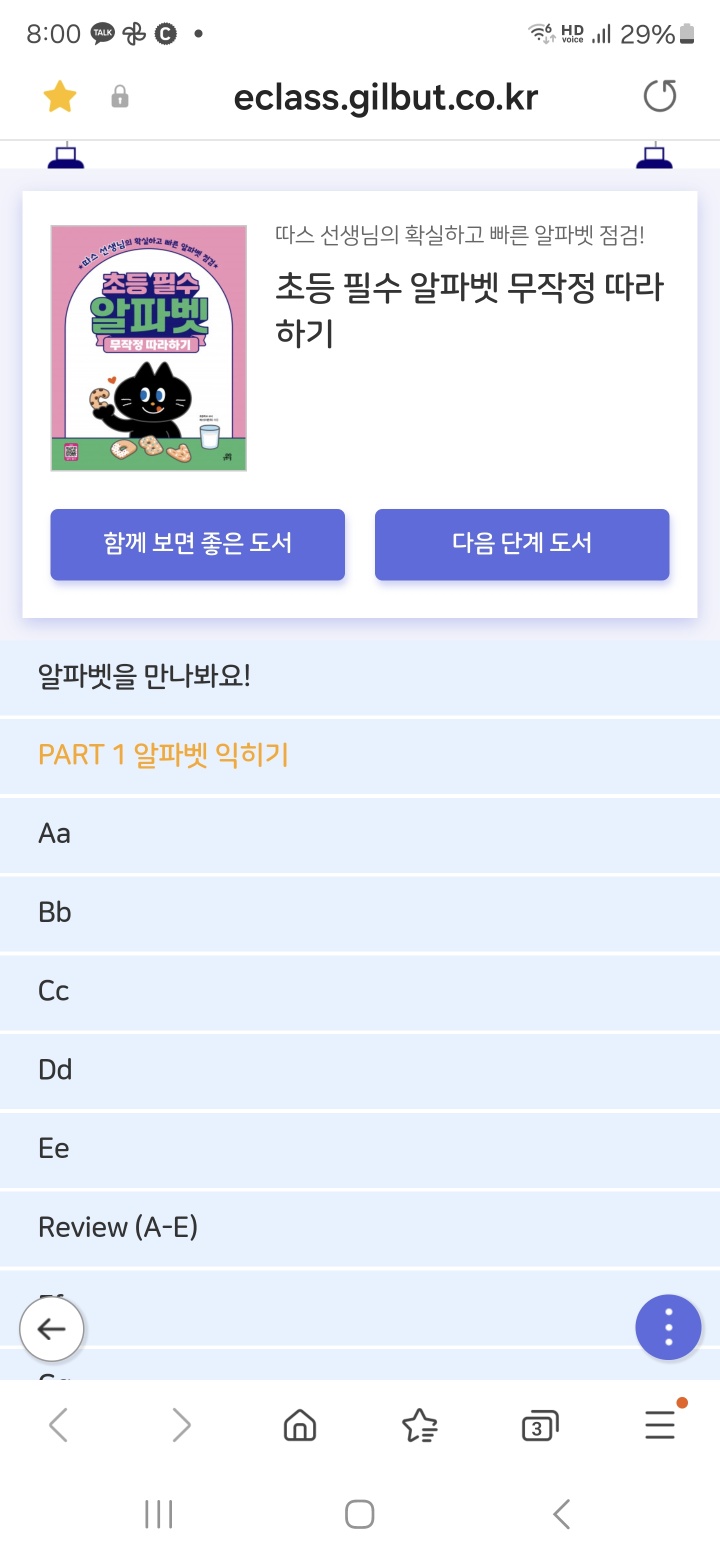Toggle the bookmark star in the address bar
This screenshot has height=1560, width=720.
pos(60,97)
